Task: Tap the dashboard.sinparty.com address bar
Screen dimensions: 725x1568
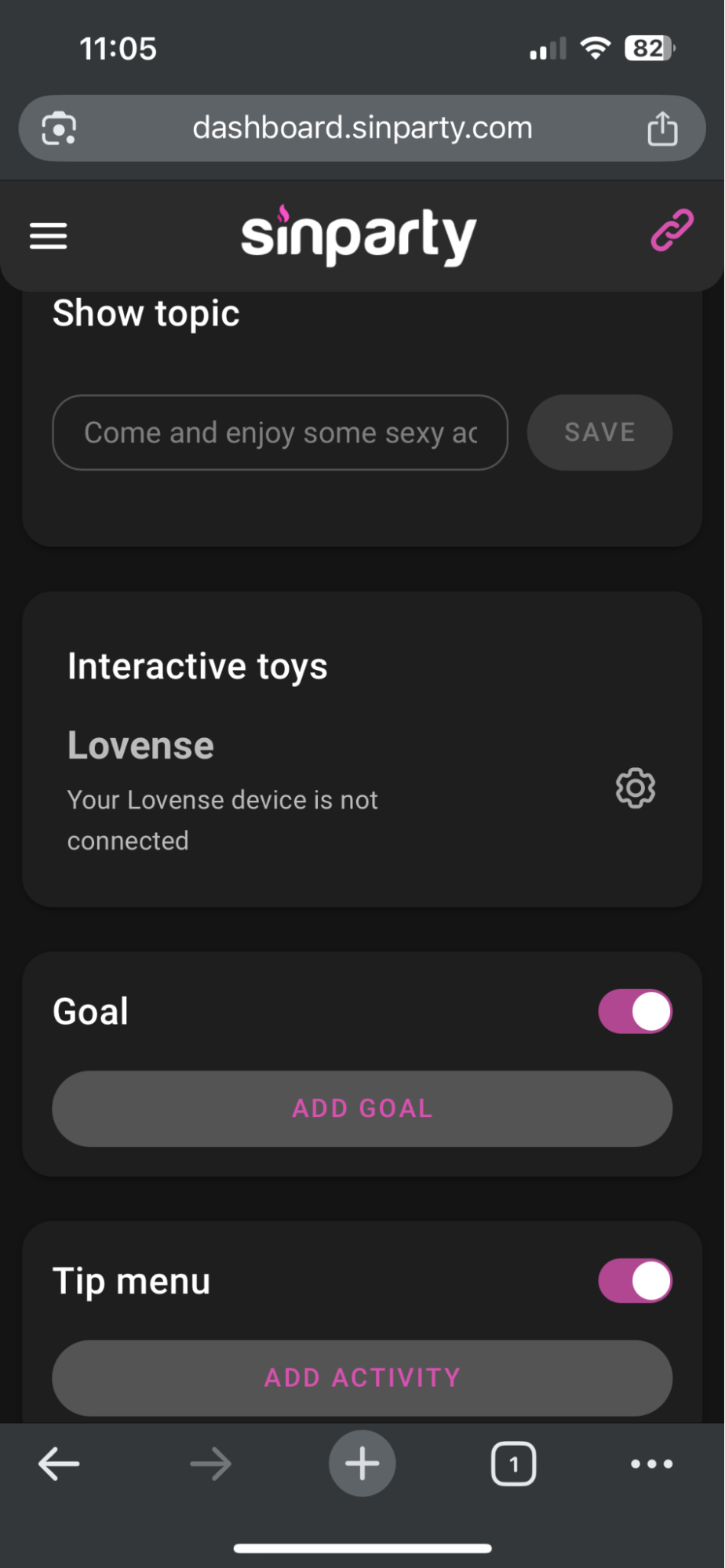Action: point(362,128)
